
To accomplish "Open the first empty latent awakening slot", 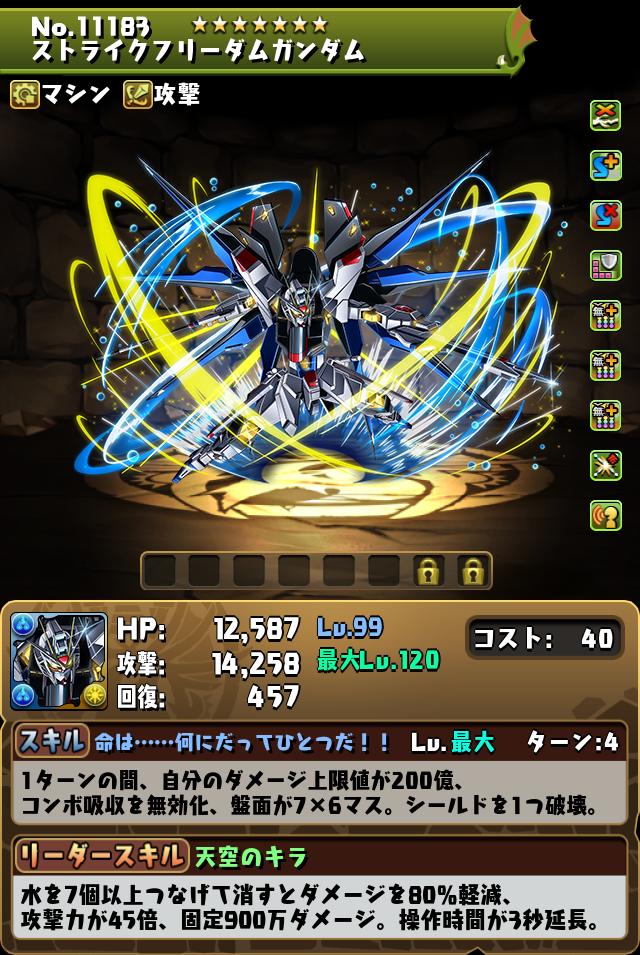I will click(160, 571).
